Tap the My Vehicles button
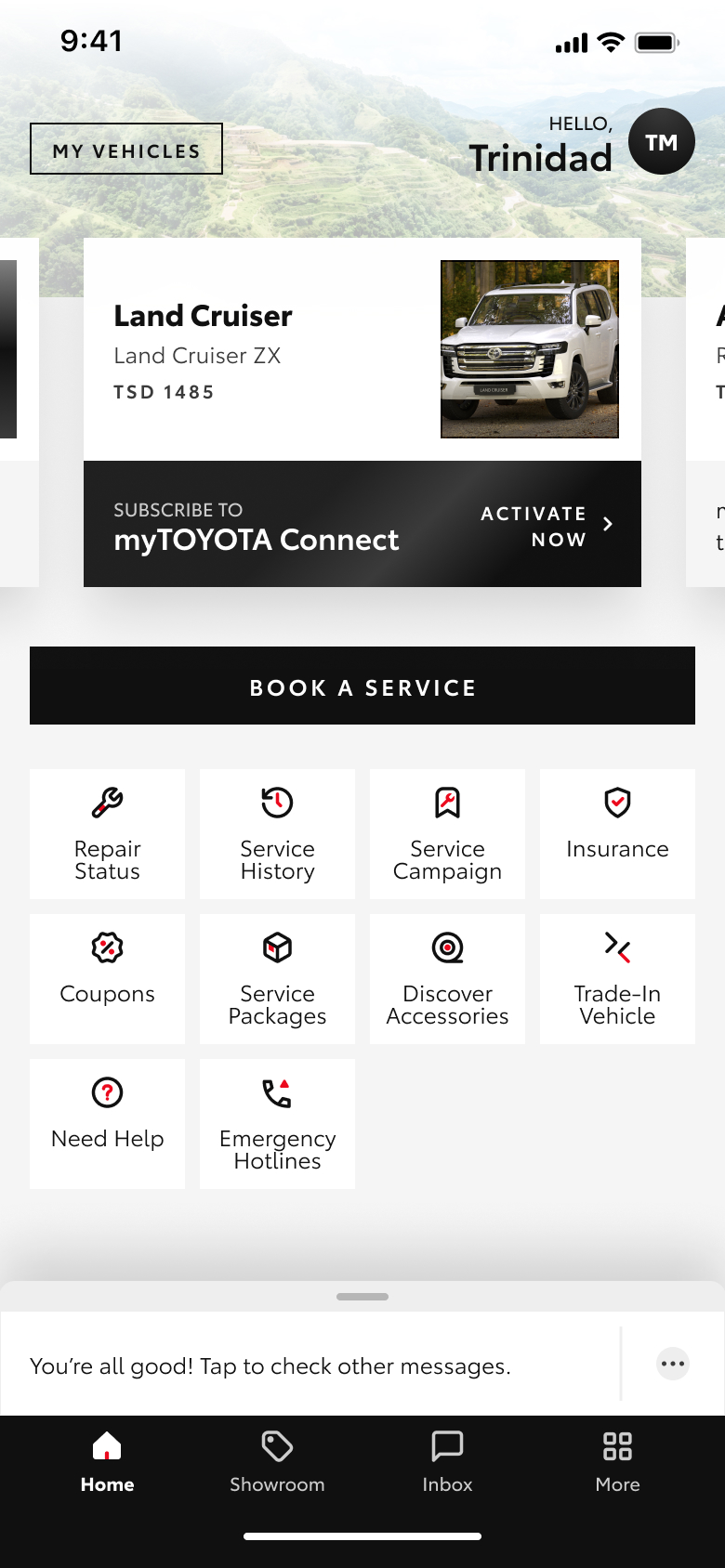 tap(126, 150)
